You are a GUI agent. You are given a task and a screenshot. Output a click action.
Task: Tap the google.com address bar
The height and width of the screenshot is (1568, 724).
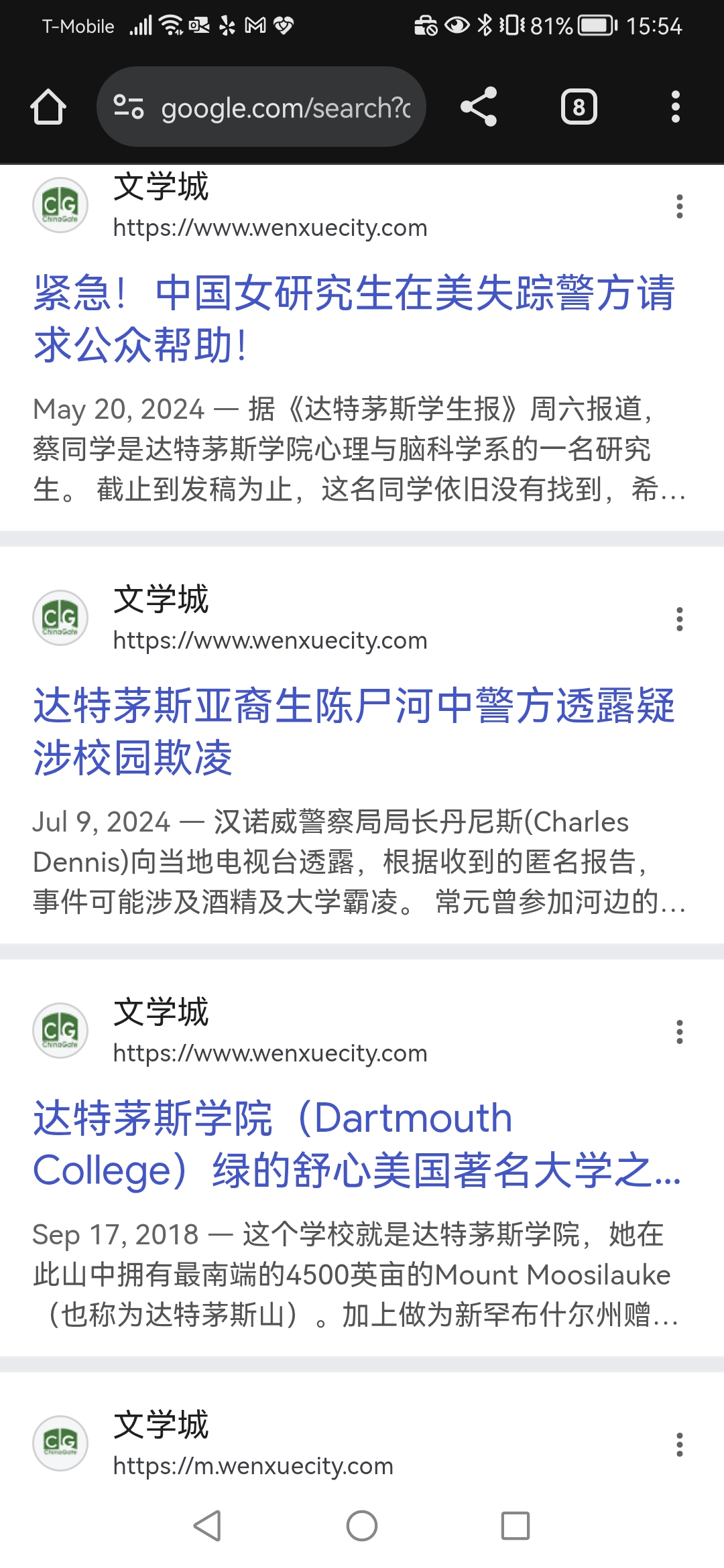tap(261, 107)
